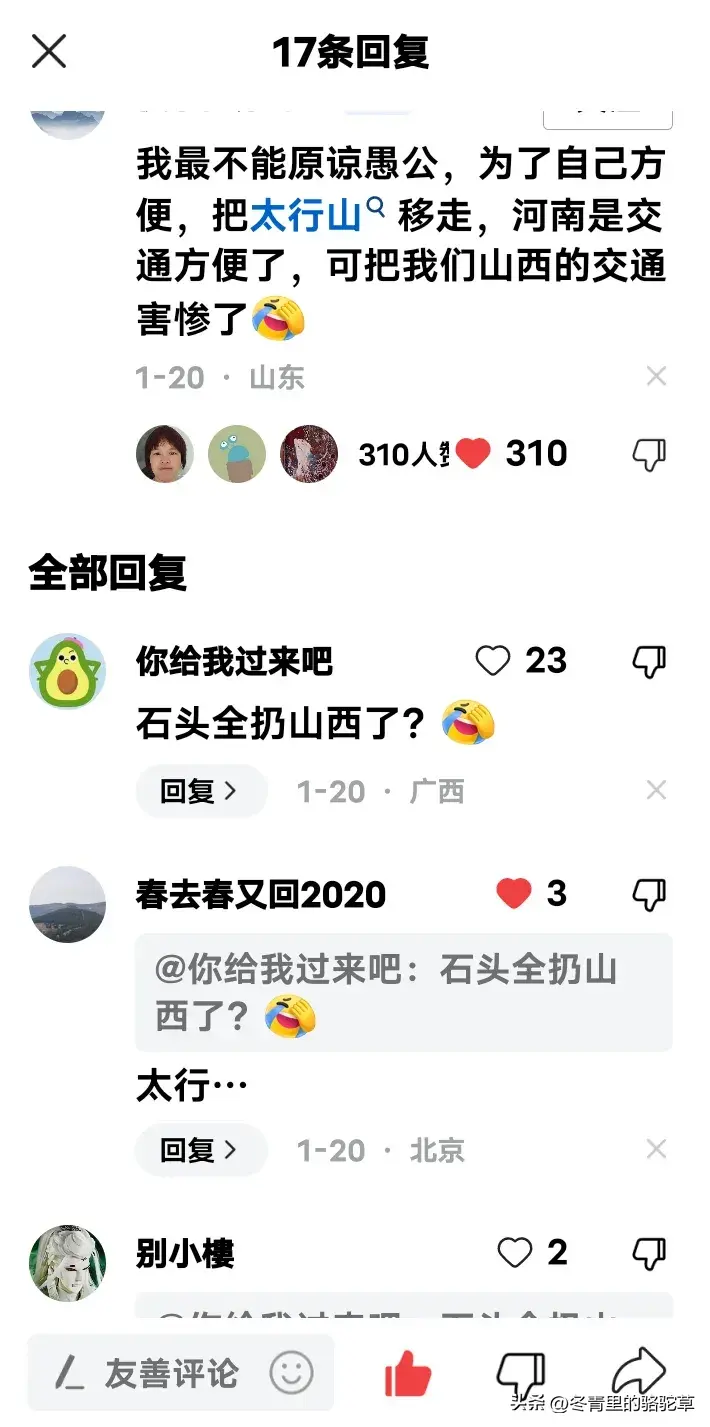
Task: Like 你给我过来吧's reply with 23 likes
Action: click(493, 661)
